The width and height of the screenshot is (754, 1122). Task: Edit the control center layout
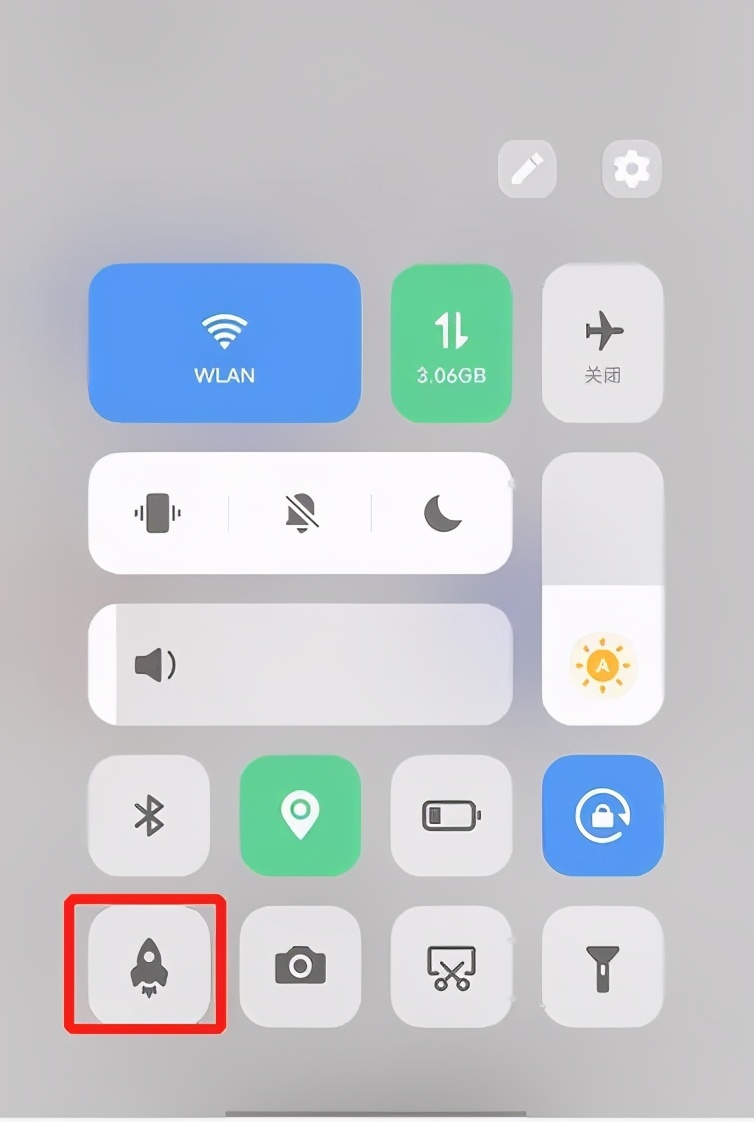coord(527,168)
